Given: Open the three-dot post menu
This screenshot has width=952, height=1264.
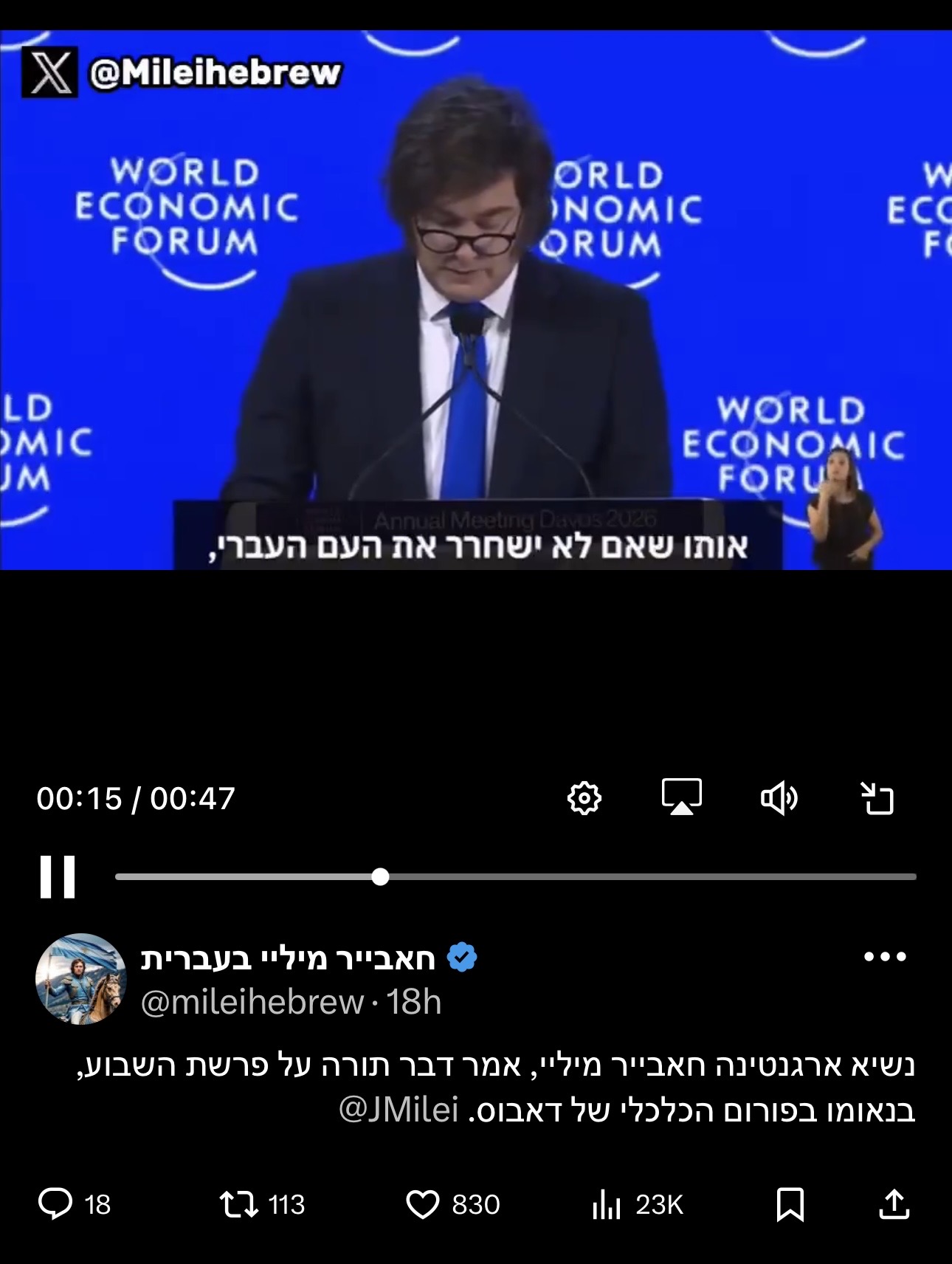Looking at the screenshot, I should pyautogui.click(x=885, y=957).
